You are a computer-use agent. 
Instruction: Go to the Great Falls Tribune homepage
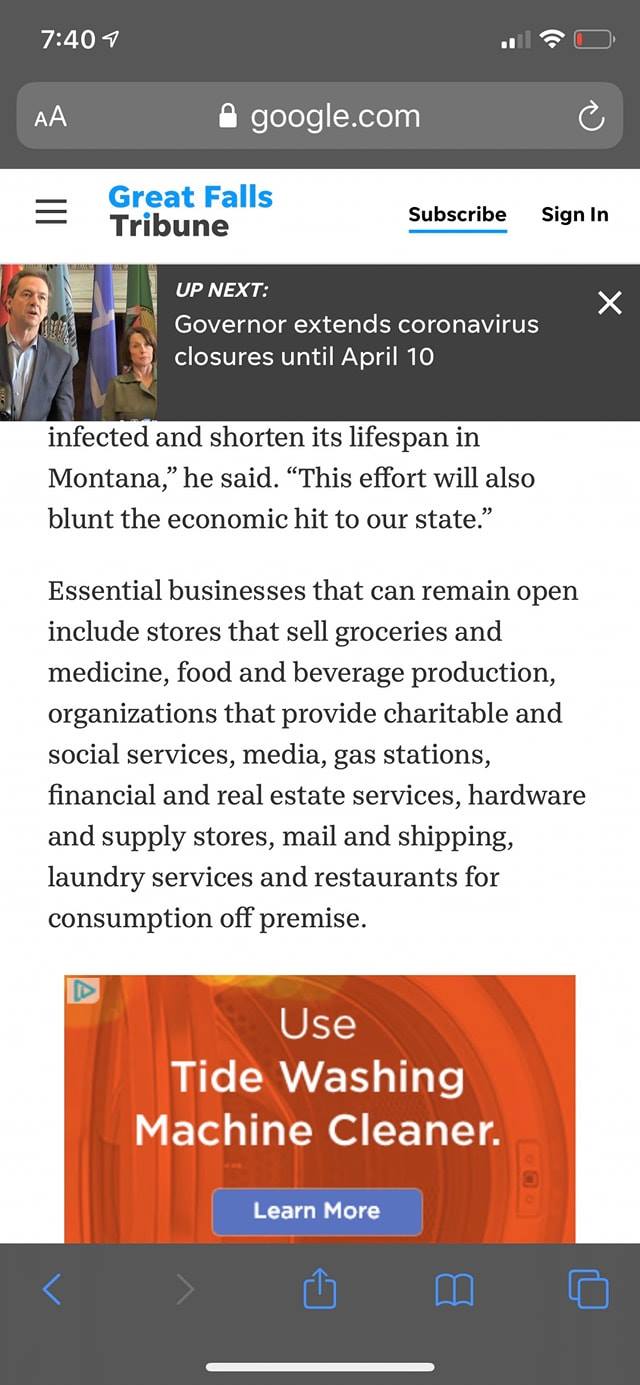tap(190, 211)
